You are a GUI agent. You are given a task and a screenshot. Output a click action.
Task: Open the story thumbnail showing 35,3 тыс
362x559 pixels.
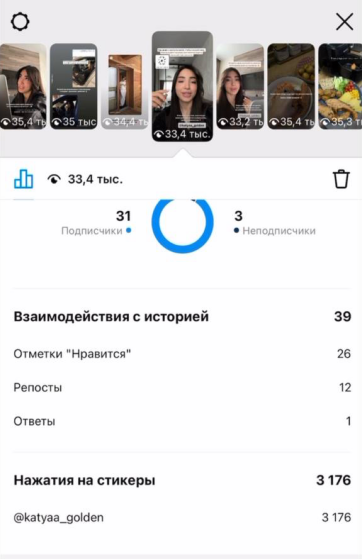pos(340,86)
